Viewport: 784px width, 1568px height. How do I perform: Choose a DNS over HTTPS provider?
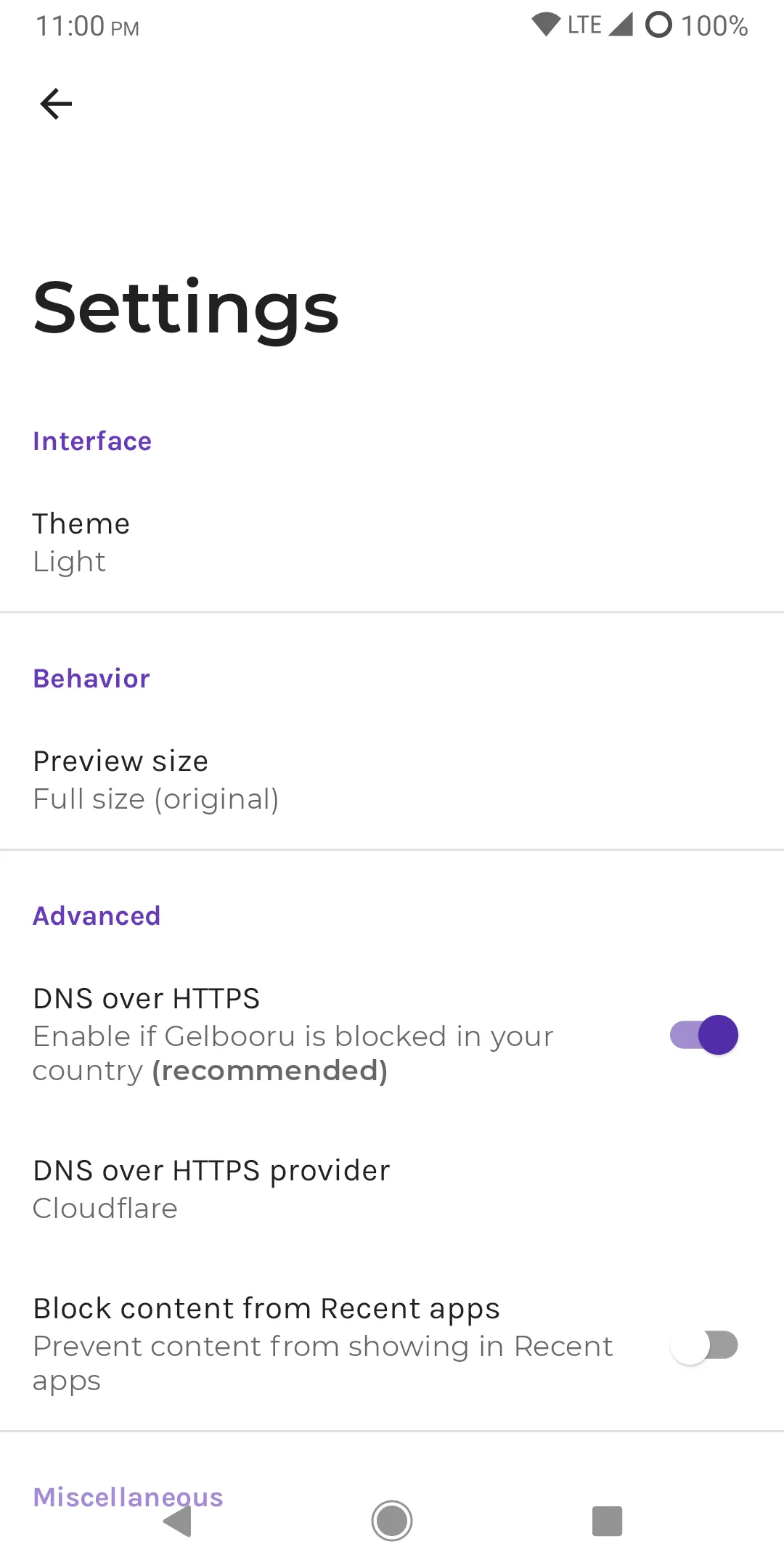tap(392, 1189)
